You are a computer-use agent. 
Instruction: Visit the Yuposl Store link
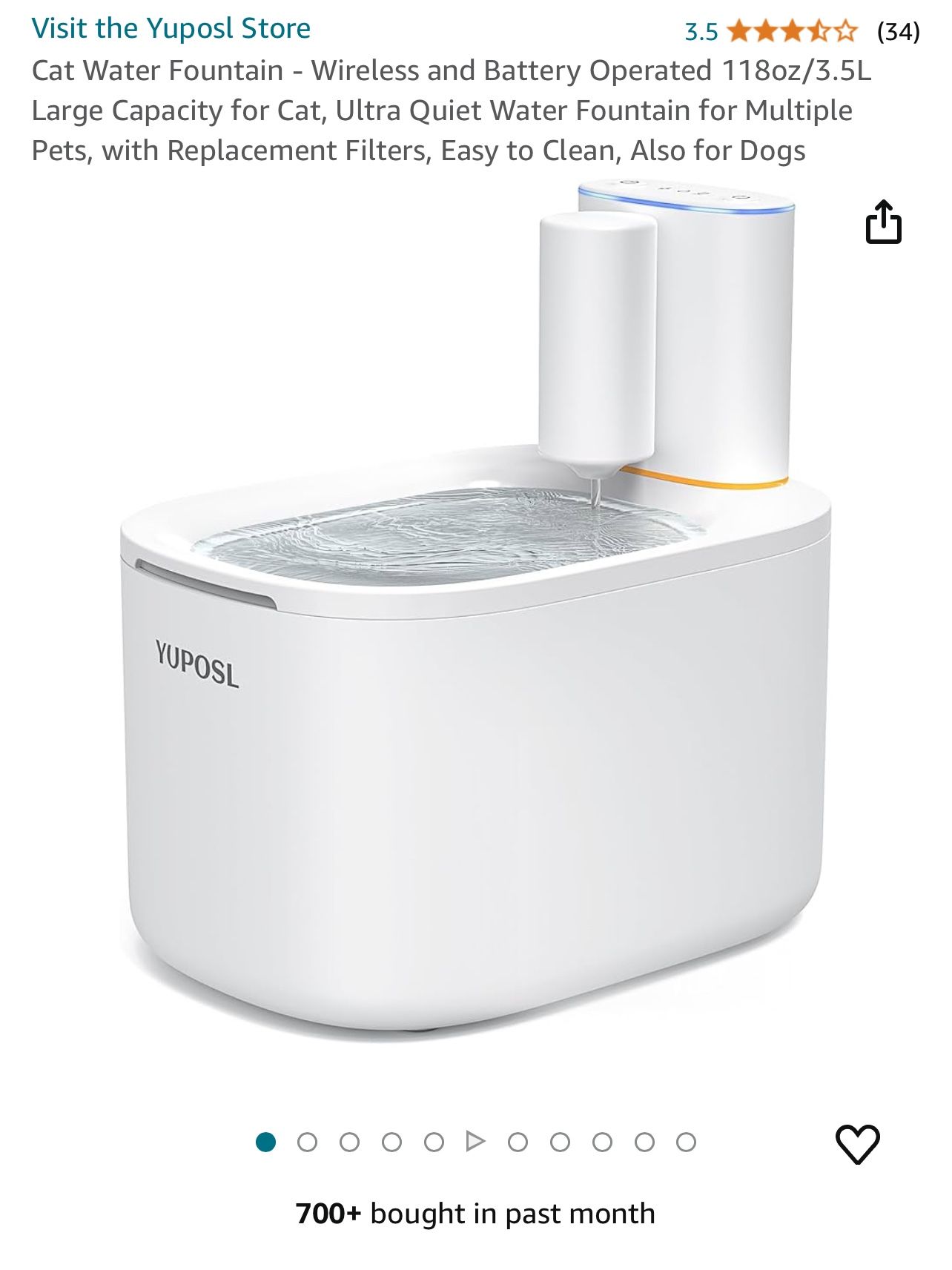click(171, 29)
